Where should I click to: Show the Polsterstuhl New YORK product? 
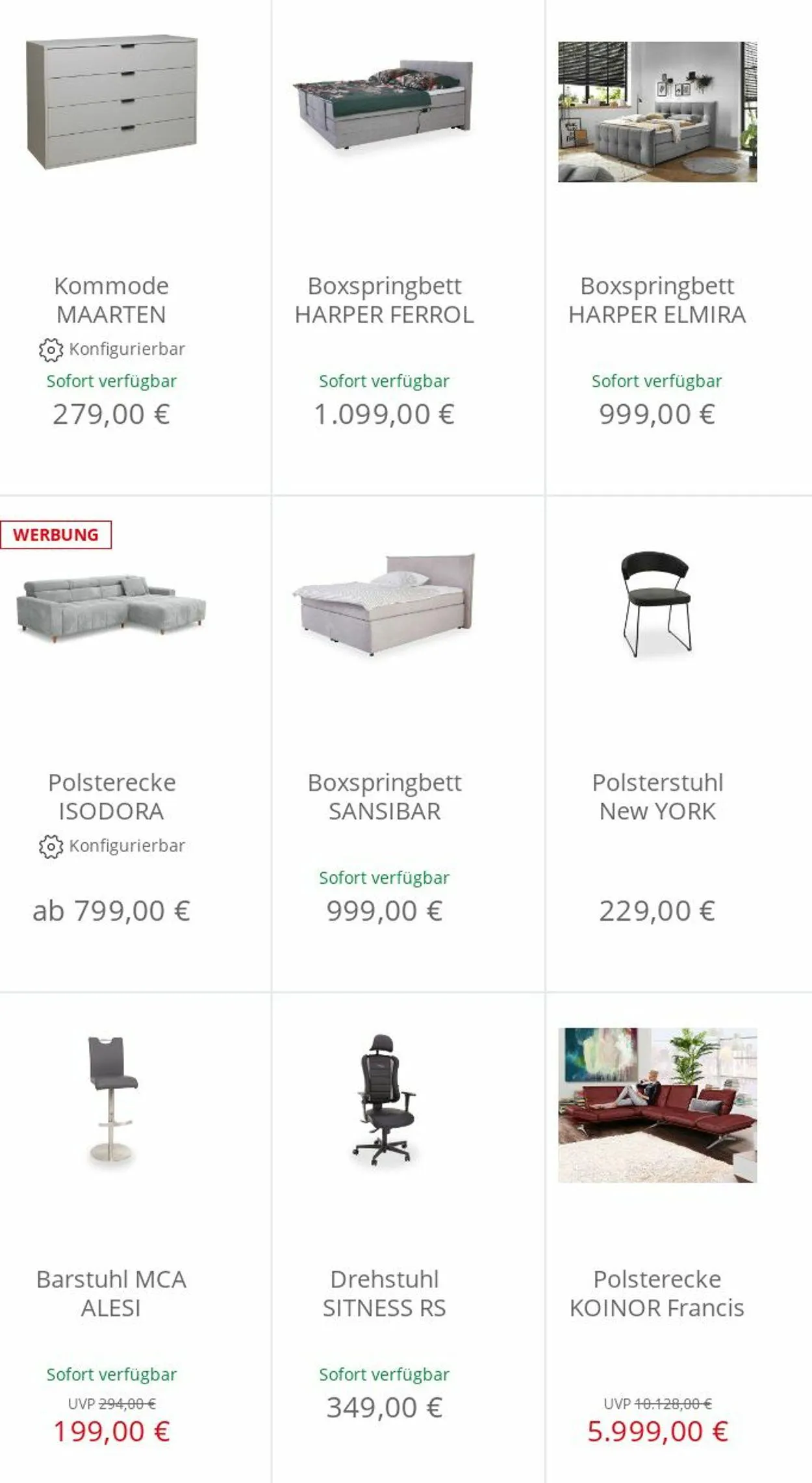pyautogui.click(x=657, y=797)
